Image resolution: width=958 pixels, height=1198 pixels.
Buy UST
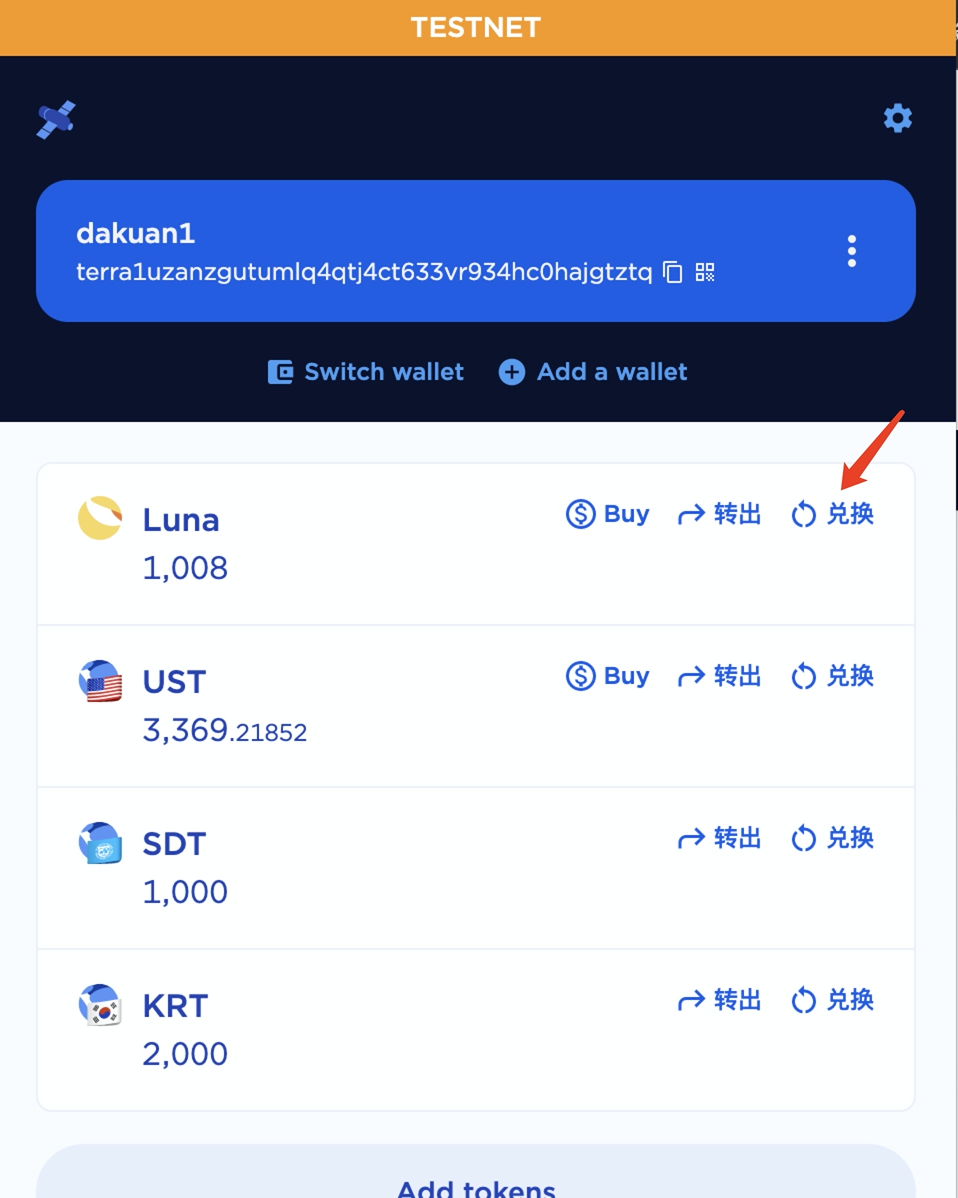pyautogui.click(x=608, y=676)
